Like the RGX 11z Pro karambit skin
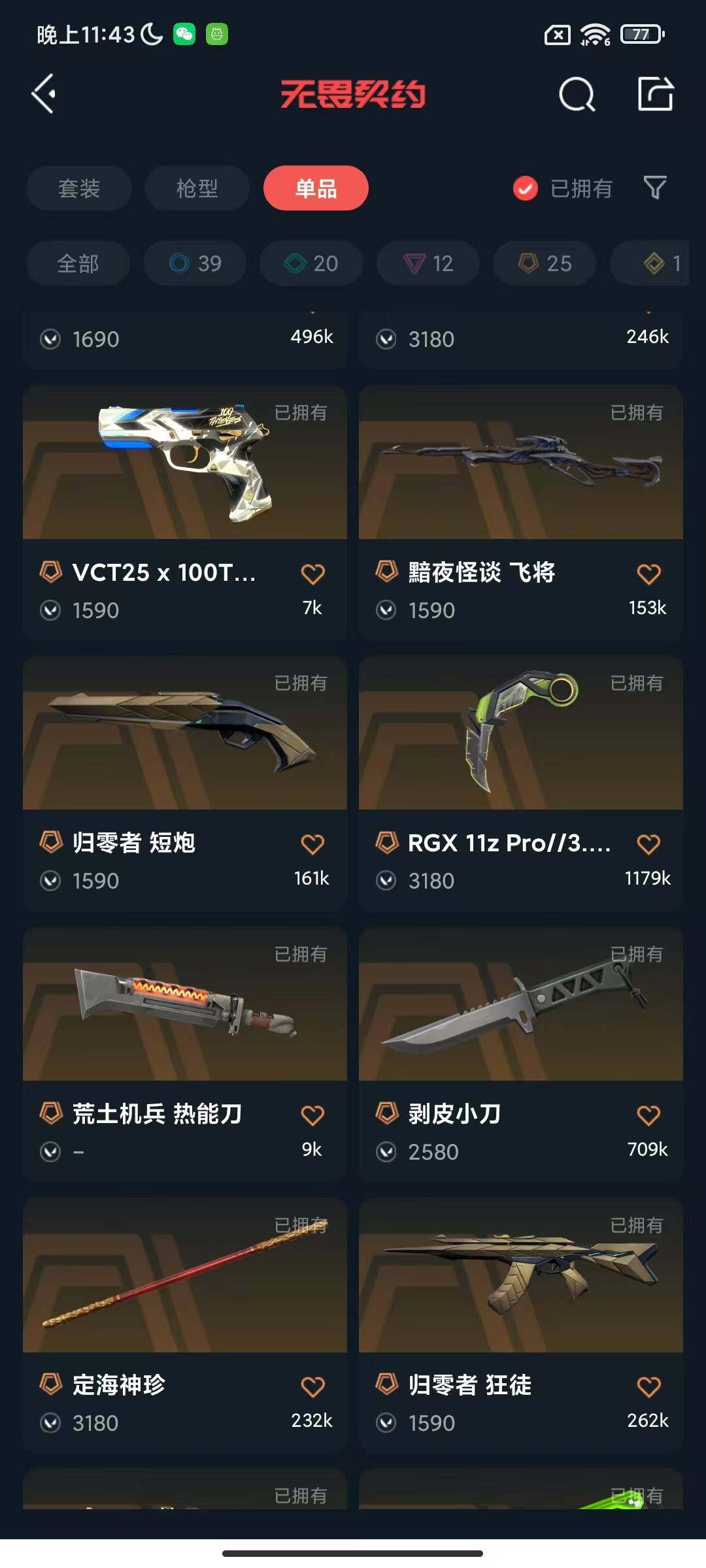706x1568 pixels. click(648, 844)
